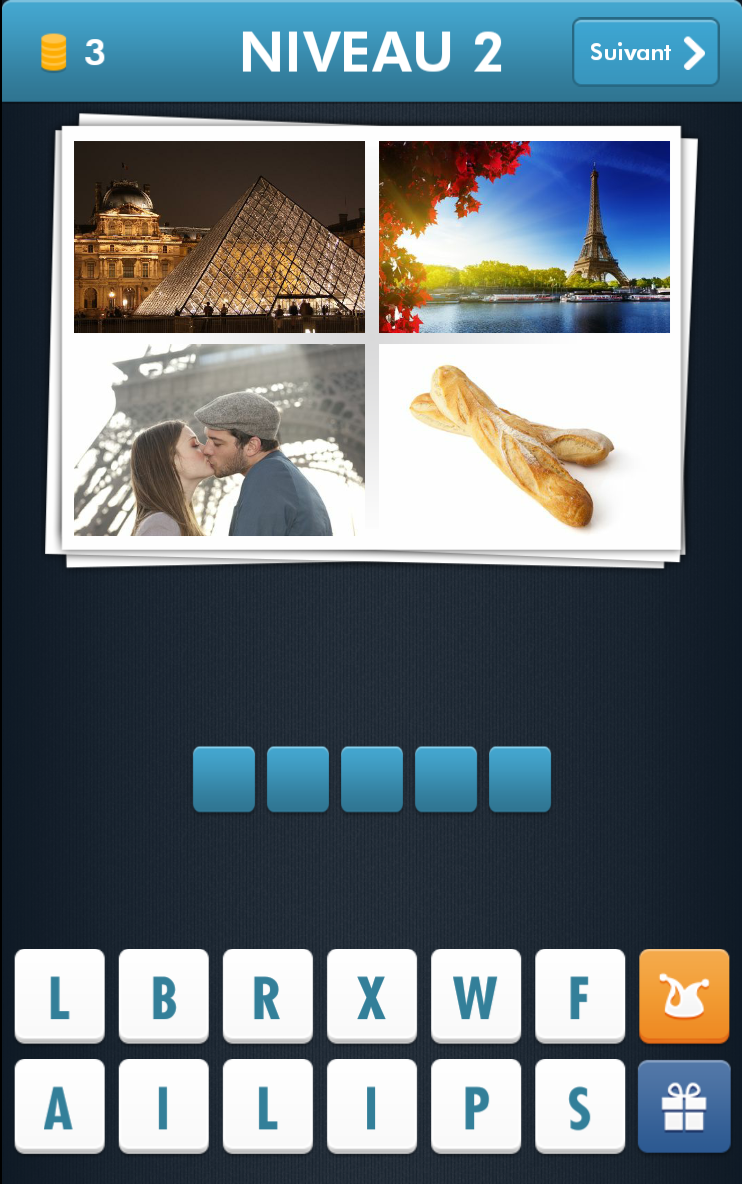The width and height of the screenshot is (742, 1184).
Task: Select the letter B tile
Action: 163,995
